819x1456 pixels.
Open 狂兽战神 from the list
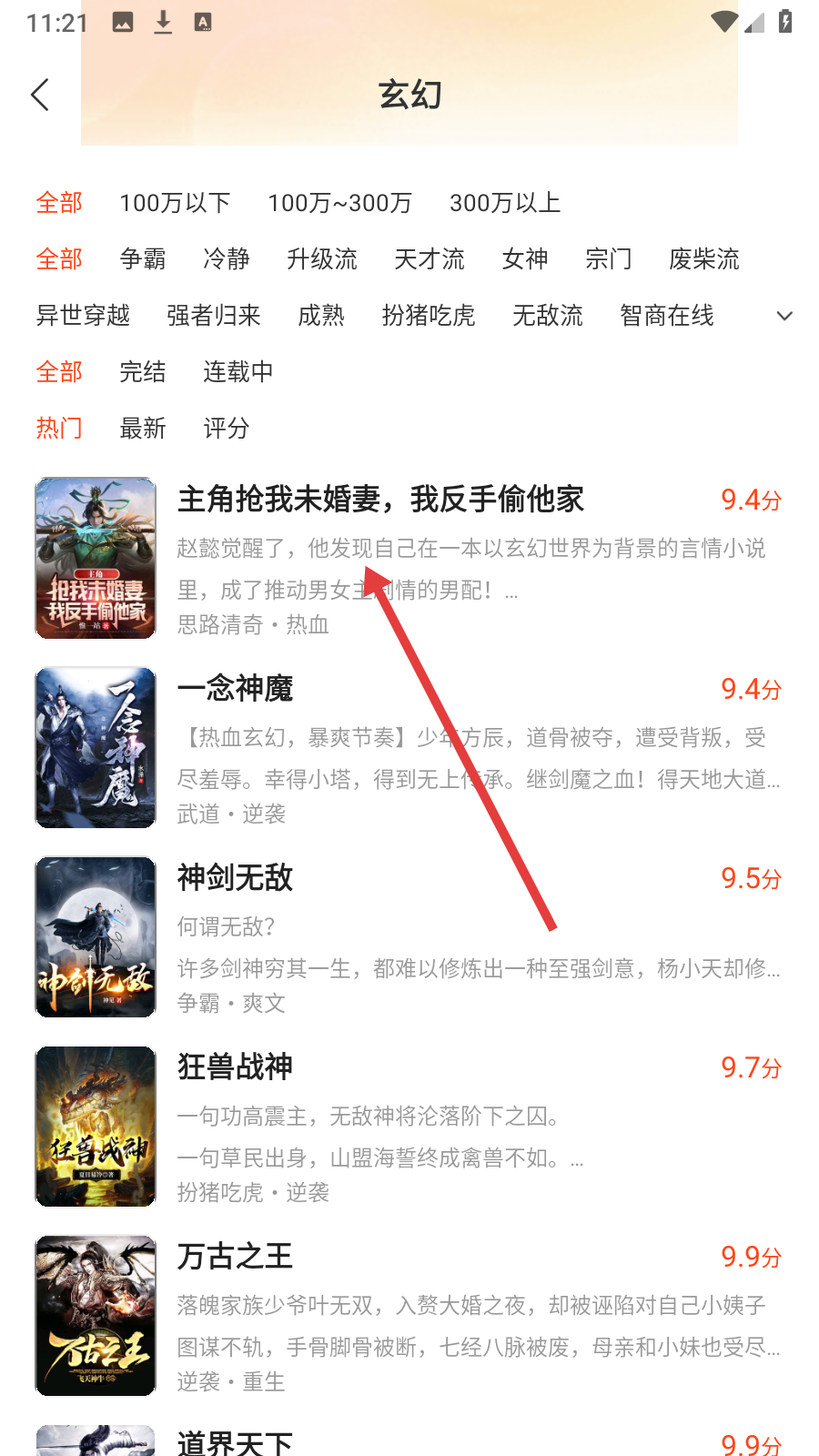(x=235, y=1067)
